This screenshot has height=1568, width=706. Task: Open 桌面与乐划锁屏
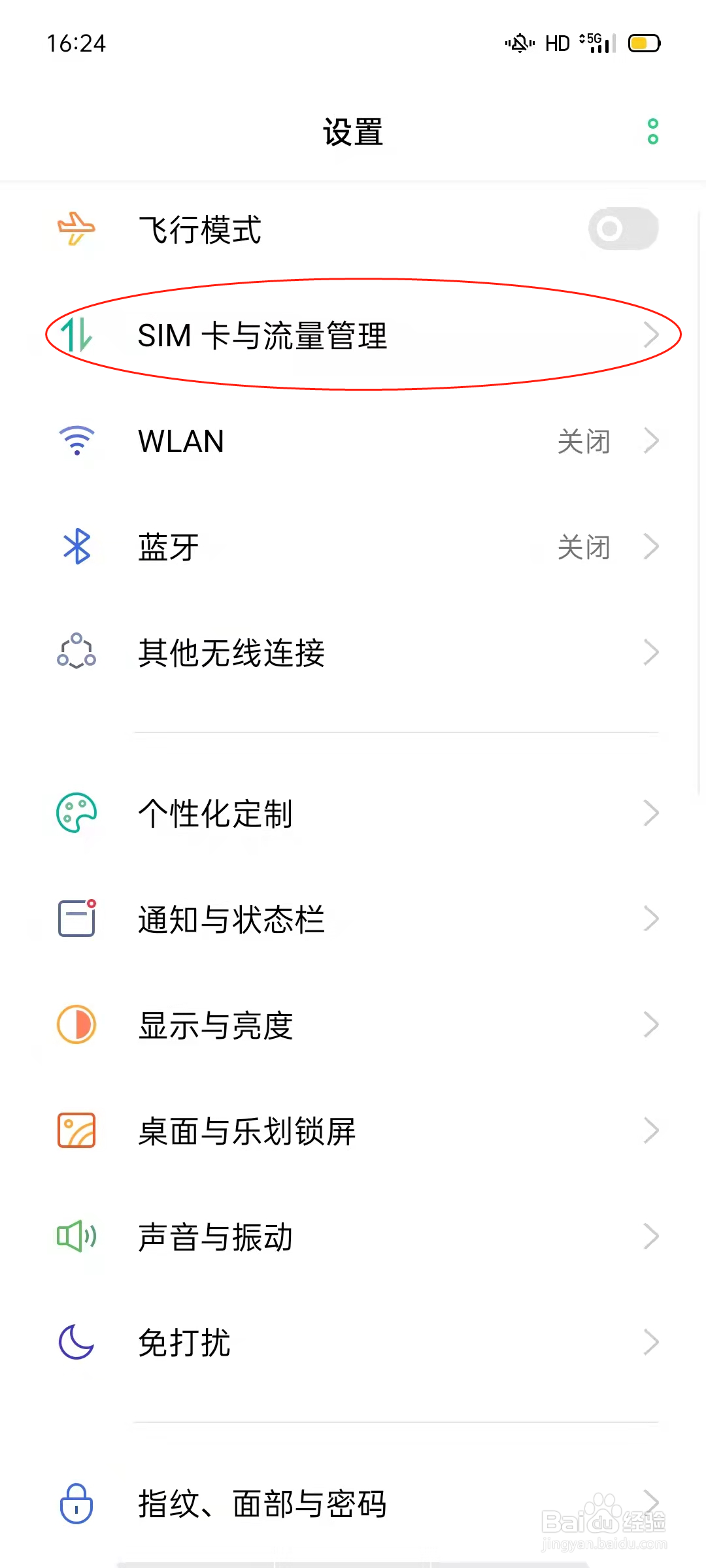[x=353, y=1131]
